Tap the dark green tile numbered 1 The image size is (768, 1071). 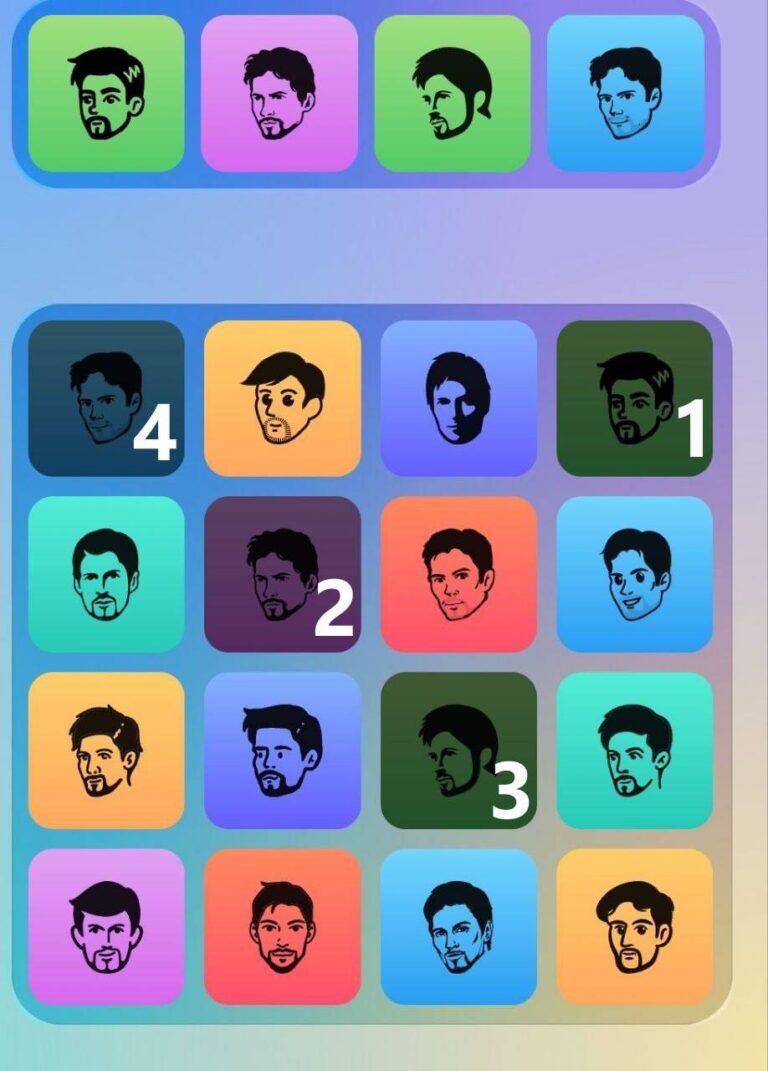(634, 398)
